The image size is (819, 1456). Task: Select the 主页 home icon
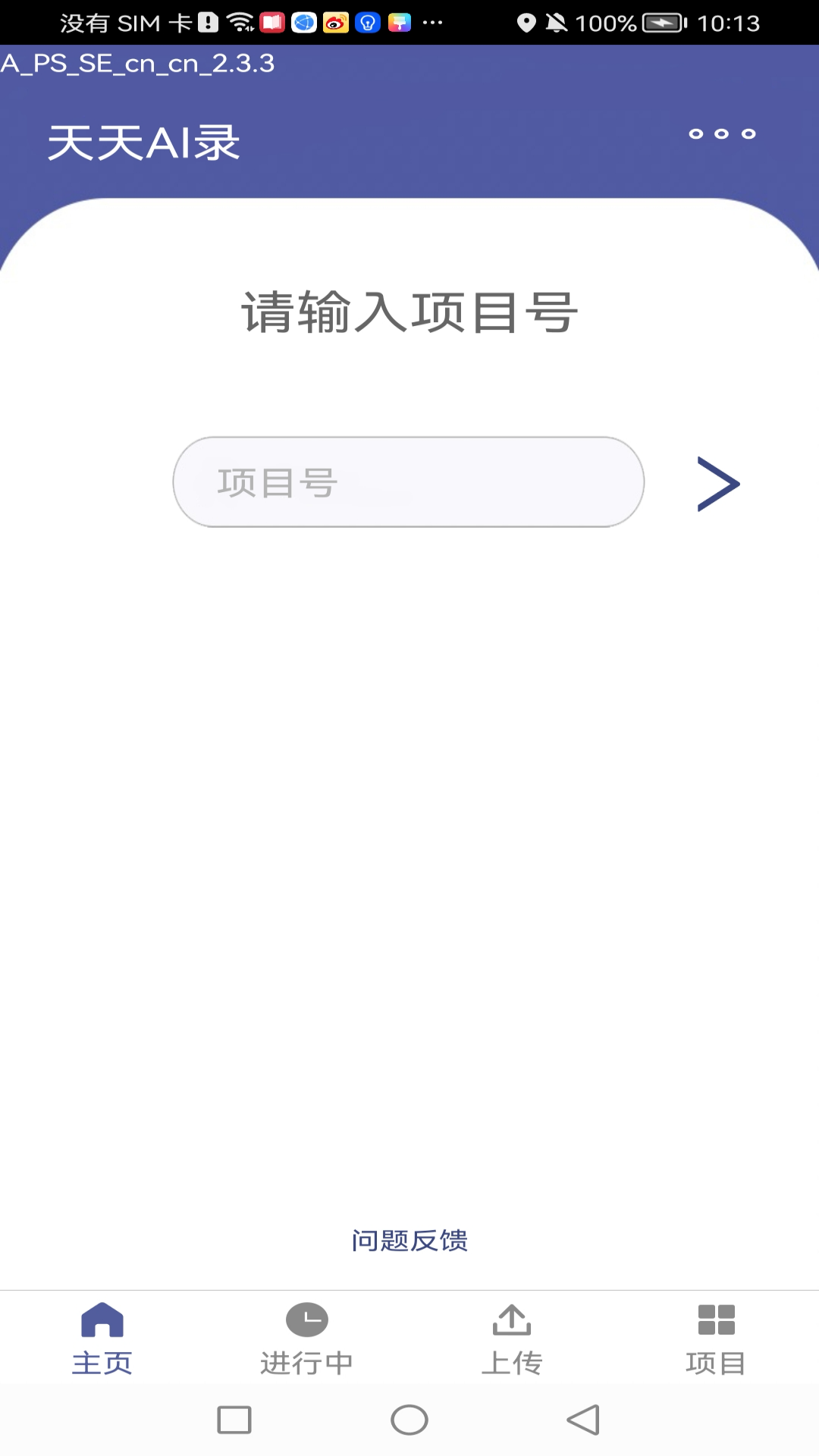click(103, 1320)
